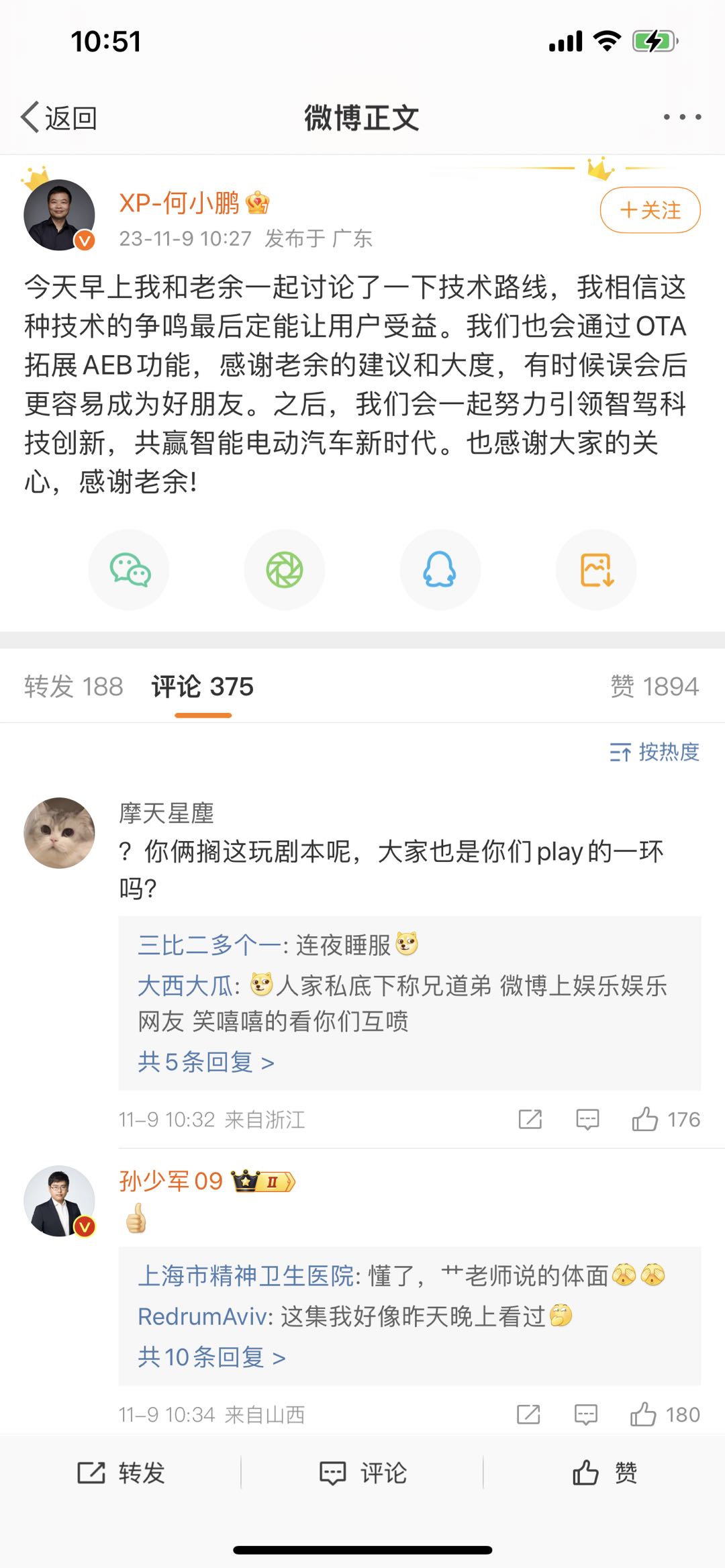725x1568 pixels.
Task: Switch to the 赞 1894 tab
Action: pos(655,687)
